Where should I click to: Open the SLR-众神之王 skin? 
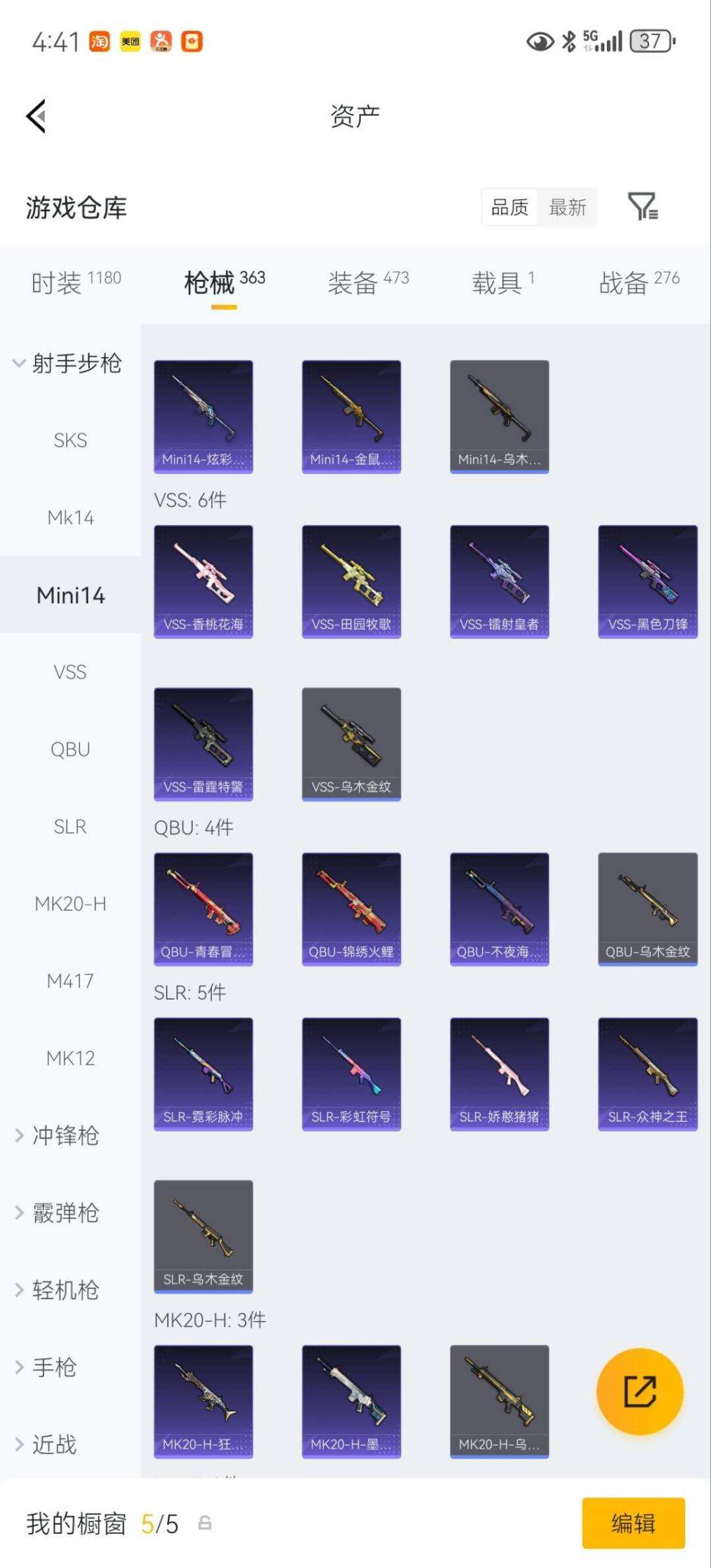648,1074
